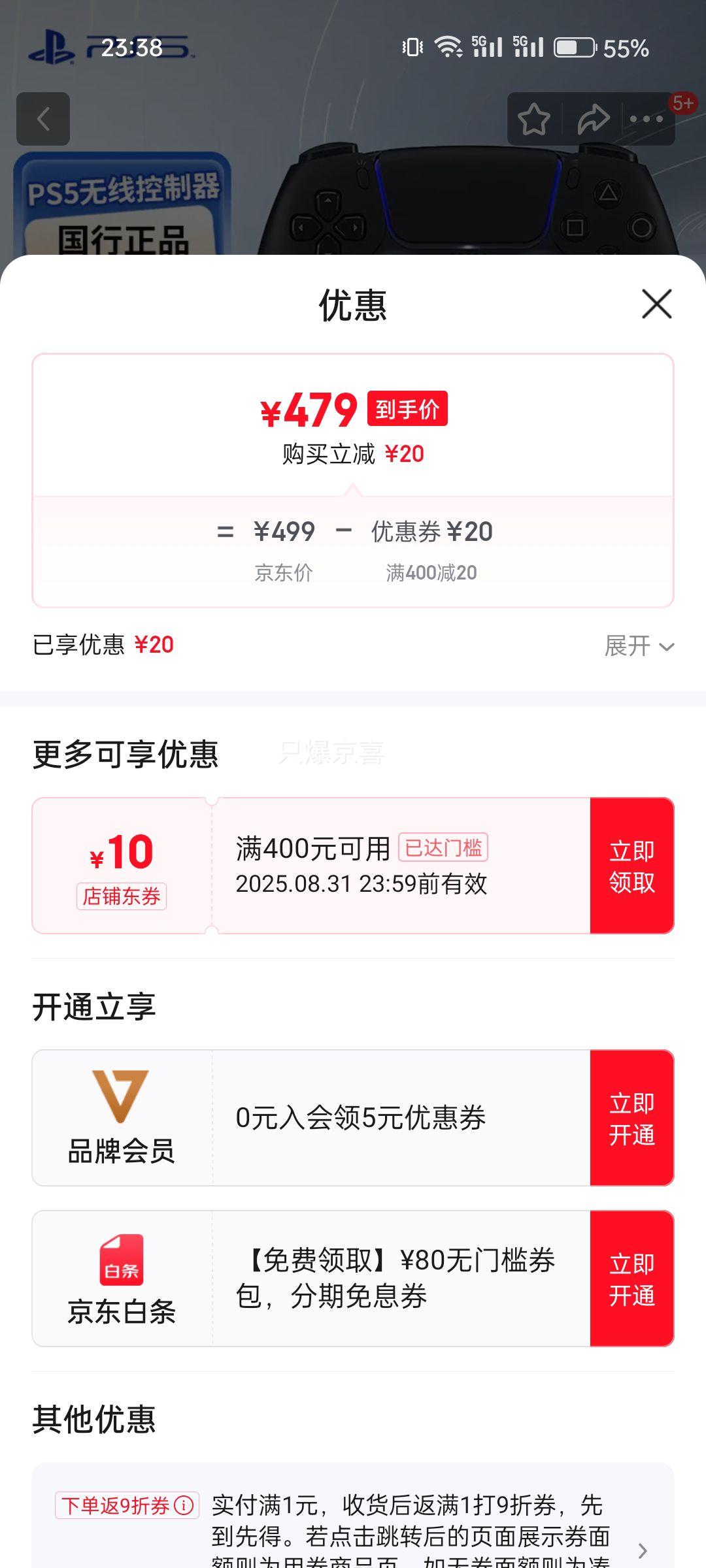Viewport: 706px width, 1568px height.
Task: Tap 立即开通 for 京东白条
Action: (632, 1279)
